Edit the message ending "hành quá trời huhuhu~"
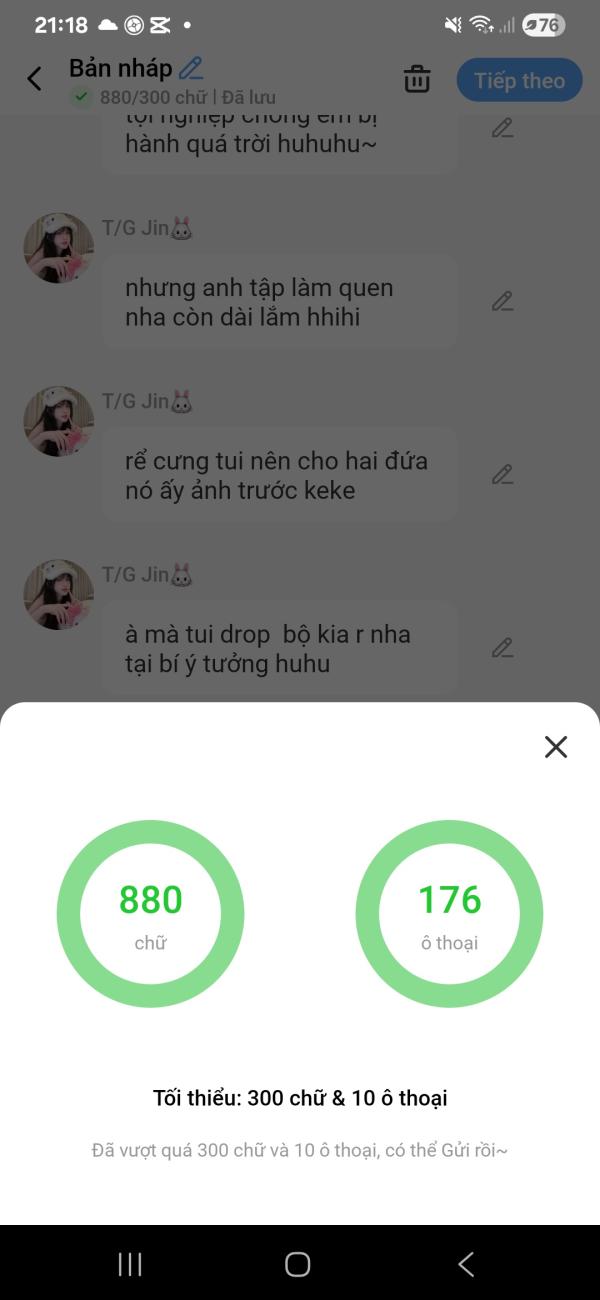The height and width of the screenshot is (1300, 600). coord(502,128)
